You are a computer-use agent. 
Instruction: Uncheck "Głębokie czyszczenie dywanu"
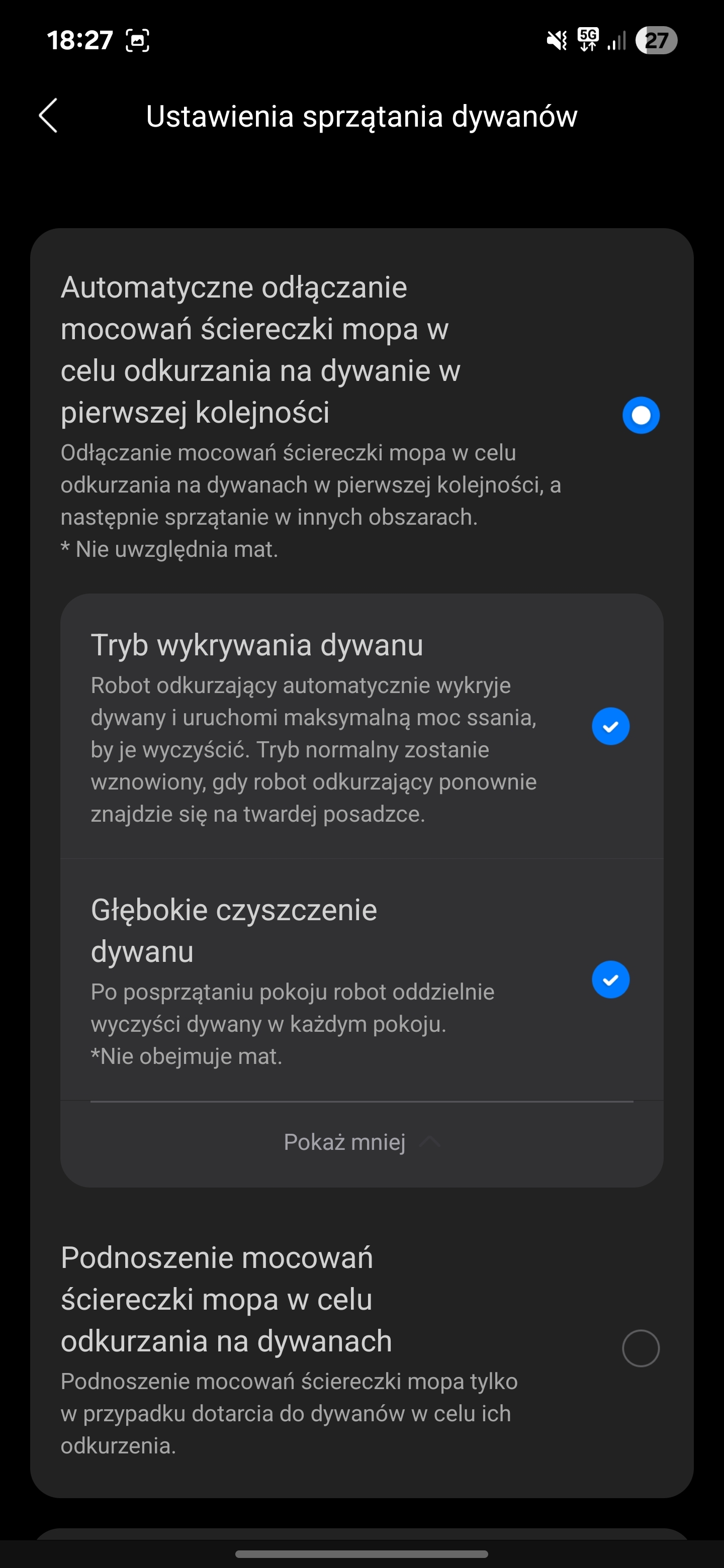click(x=610, y=979)
